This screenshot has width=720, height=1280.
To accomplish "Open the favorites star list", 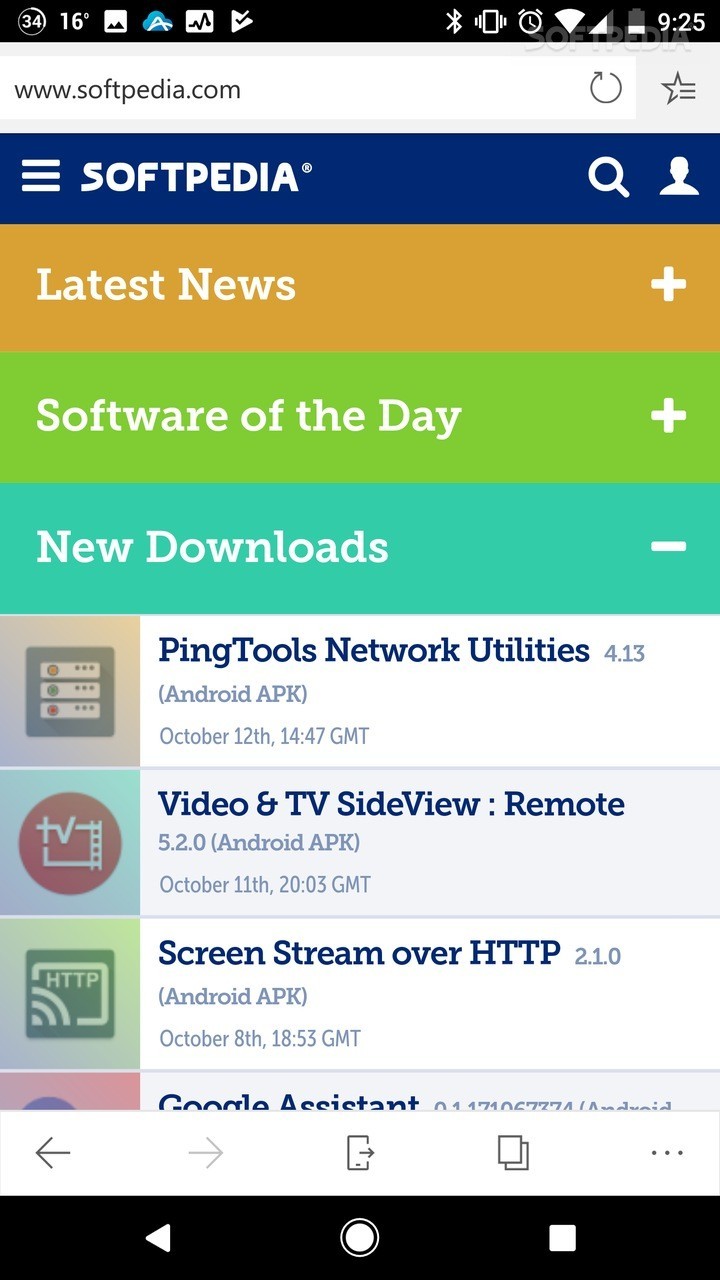I will 679,89.
